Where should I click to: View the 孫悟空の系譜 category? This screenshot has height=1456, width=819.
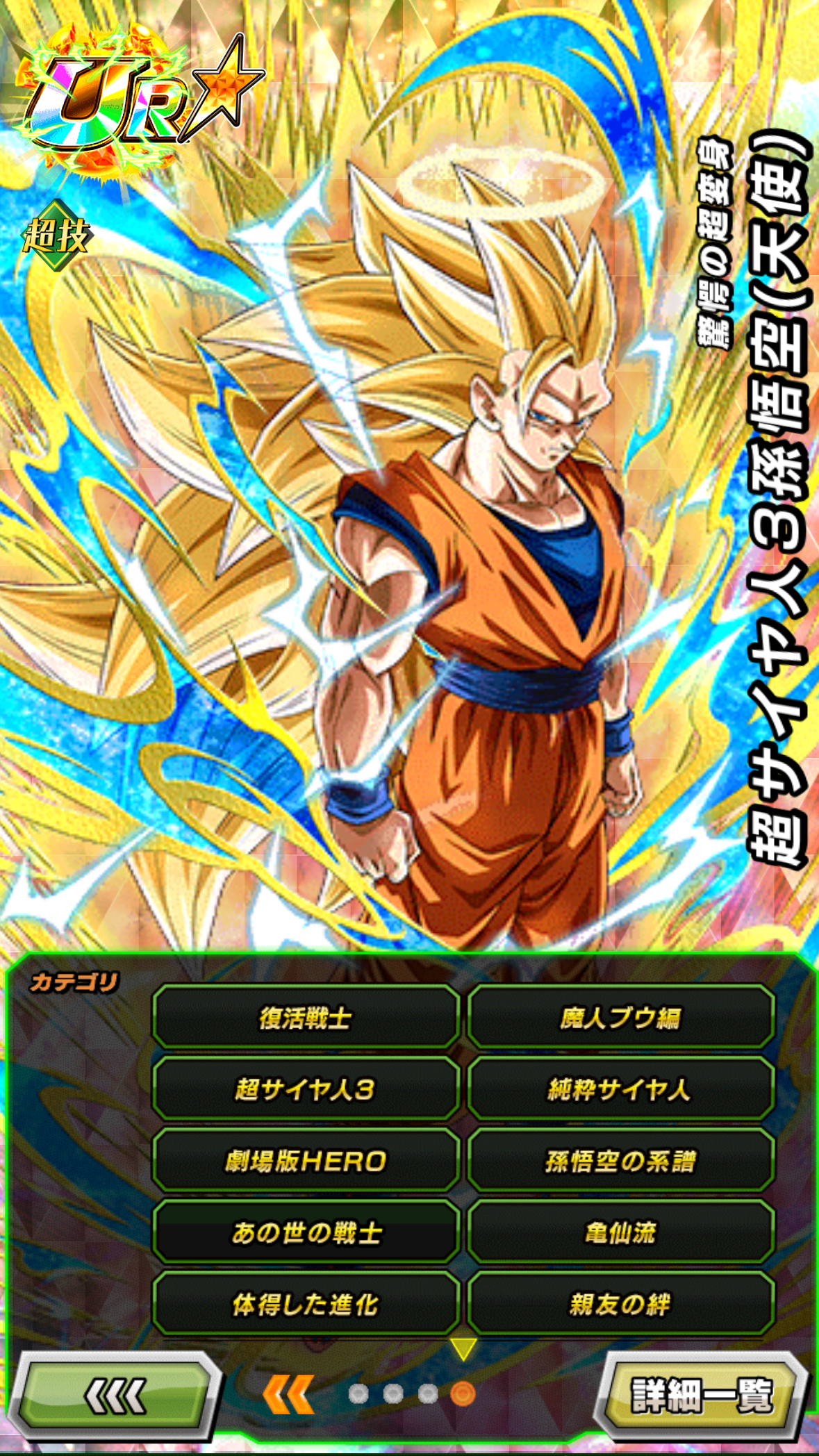[x=620, y=1160]
